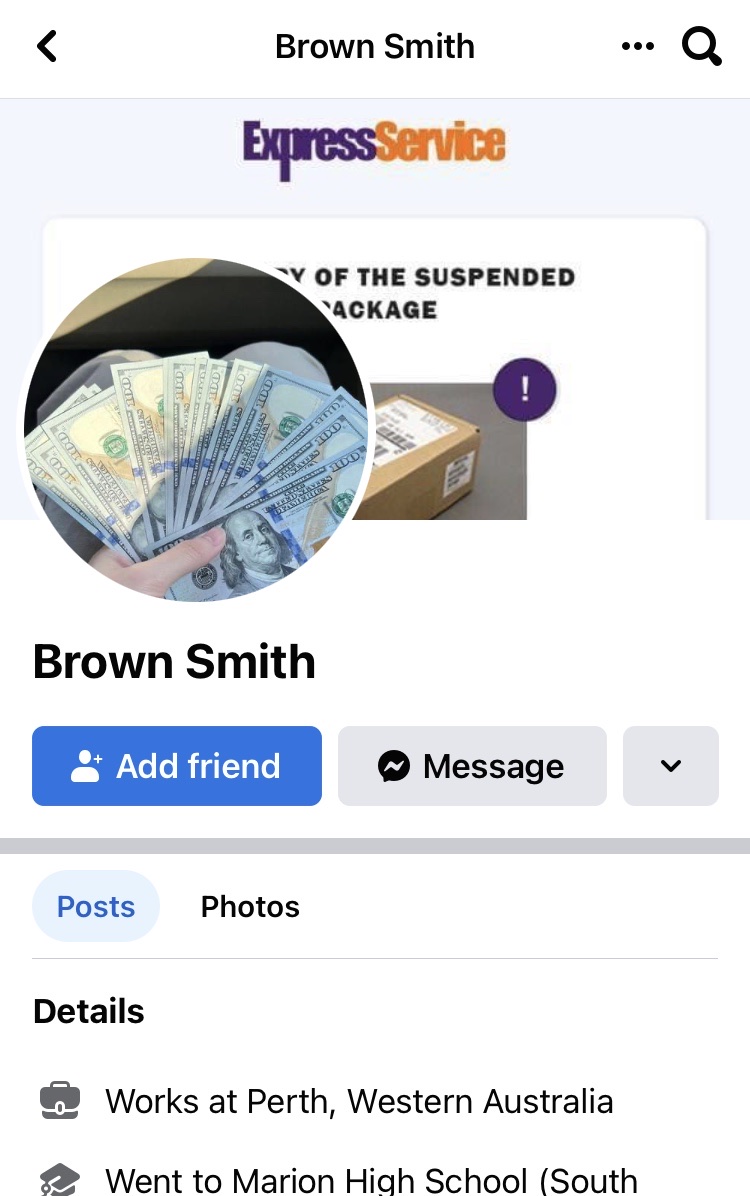This screenshot has width=750, height=1196.
Task: Open the Went to Marion High School detail
Action: [370, 1180]
